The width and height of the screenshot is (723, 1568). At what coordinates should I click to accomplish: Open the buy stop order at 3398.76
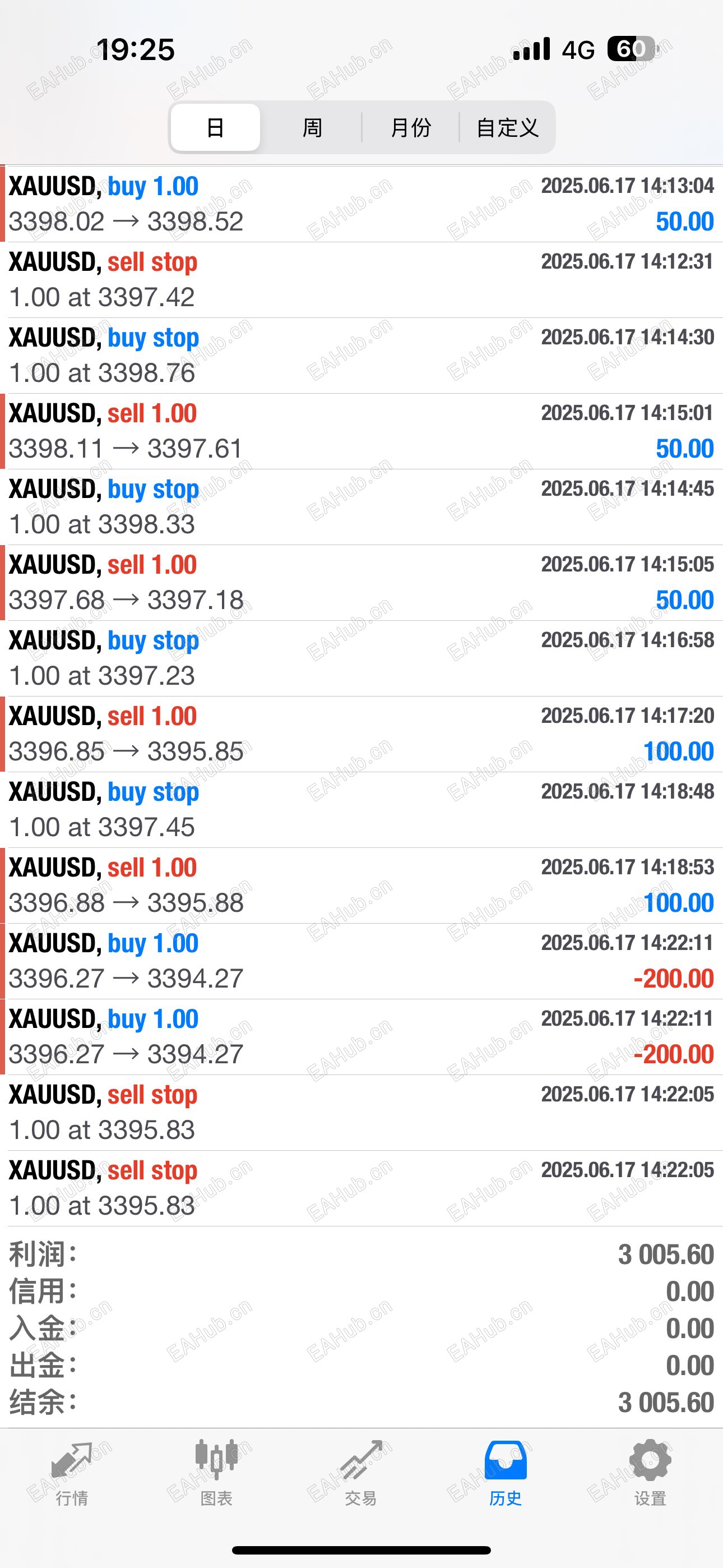pyautogui.click(x=361, y=356)
